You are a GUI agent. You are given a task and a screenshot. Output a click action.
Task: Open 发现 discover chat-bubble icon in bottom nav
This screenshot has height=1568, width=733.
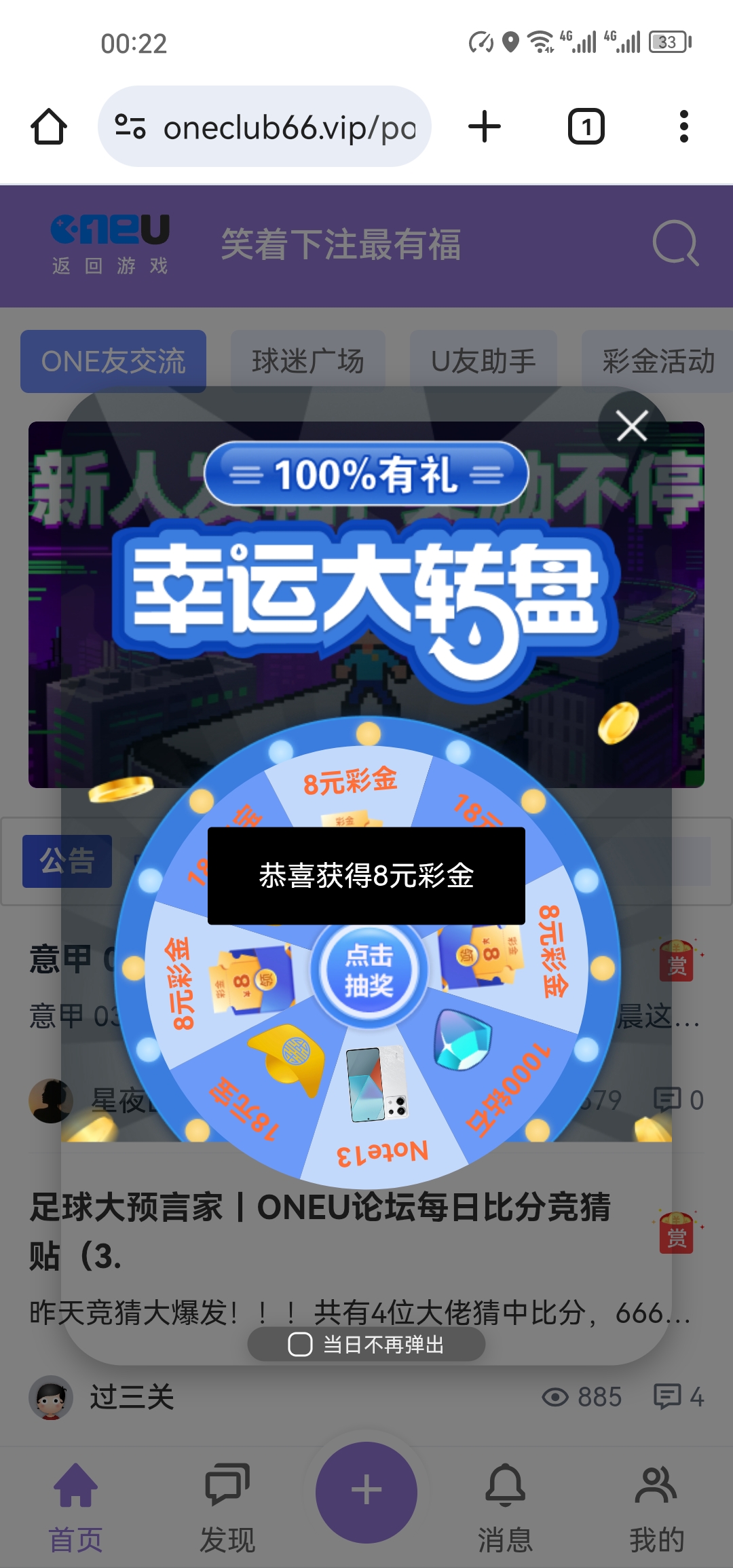226,1490
